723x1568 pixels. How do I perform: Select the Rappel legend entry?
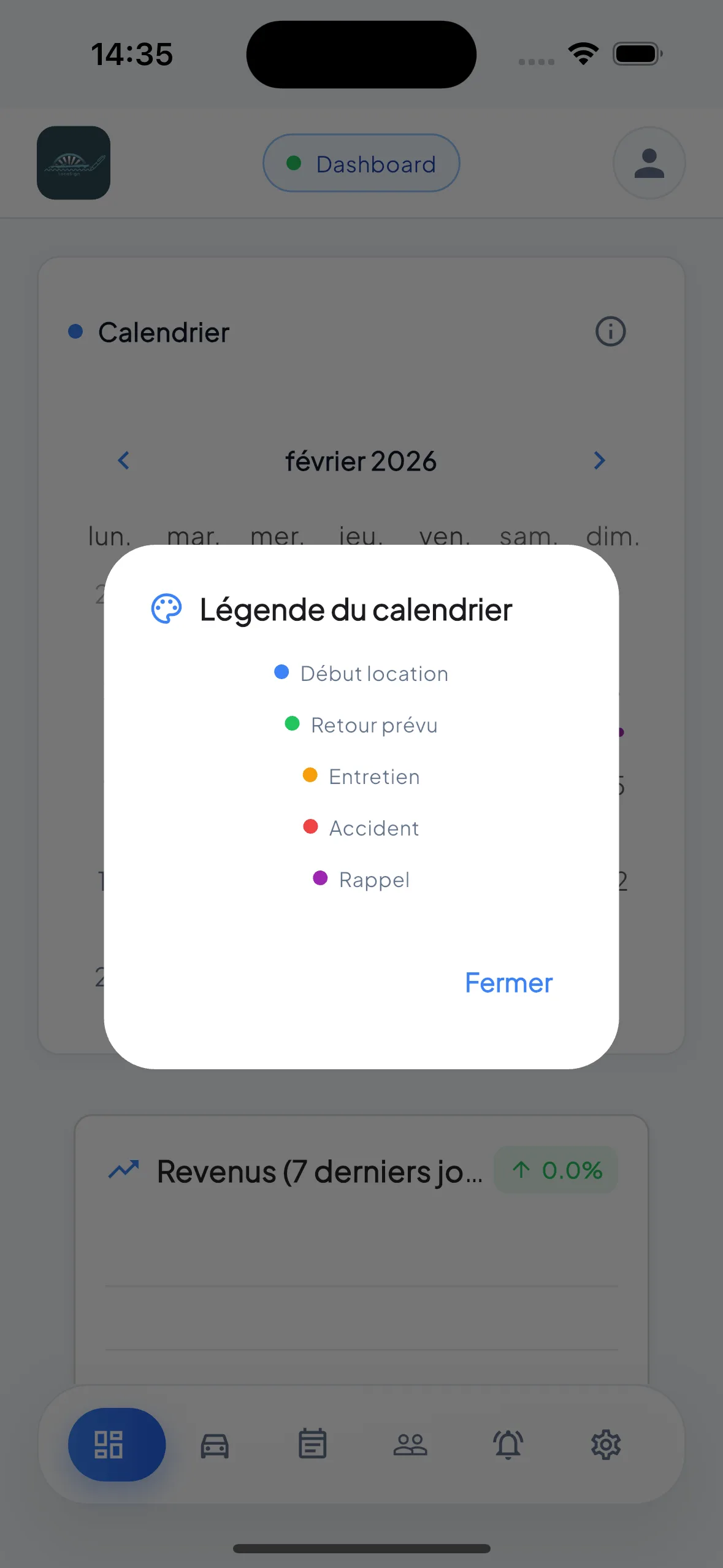pyautogui.click(x=361, y=879)
